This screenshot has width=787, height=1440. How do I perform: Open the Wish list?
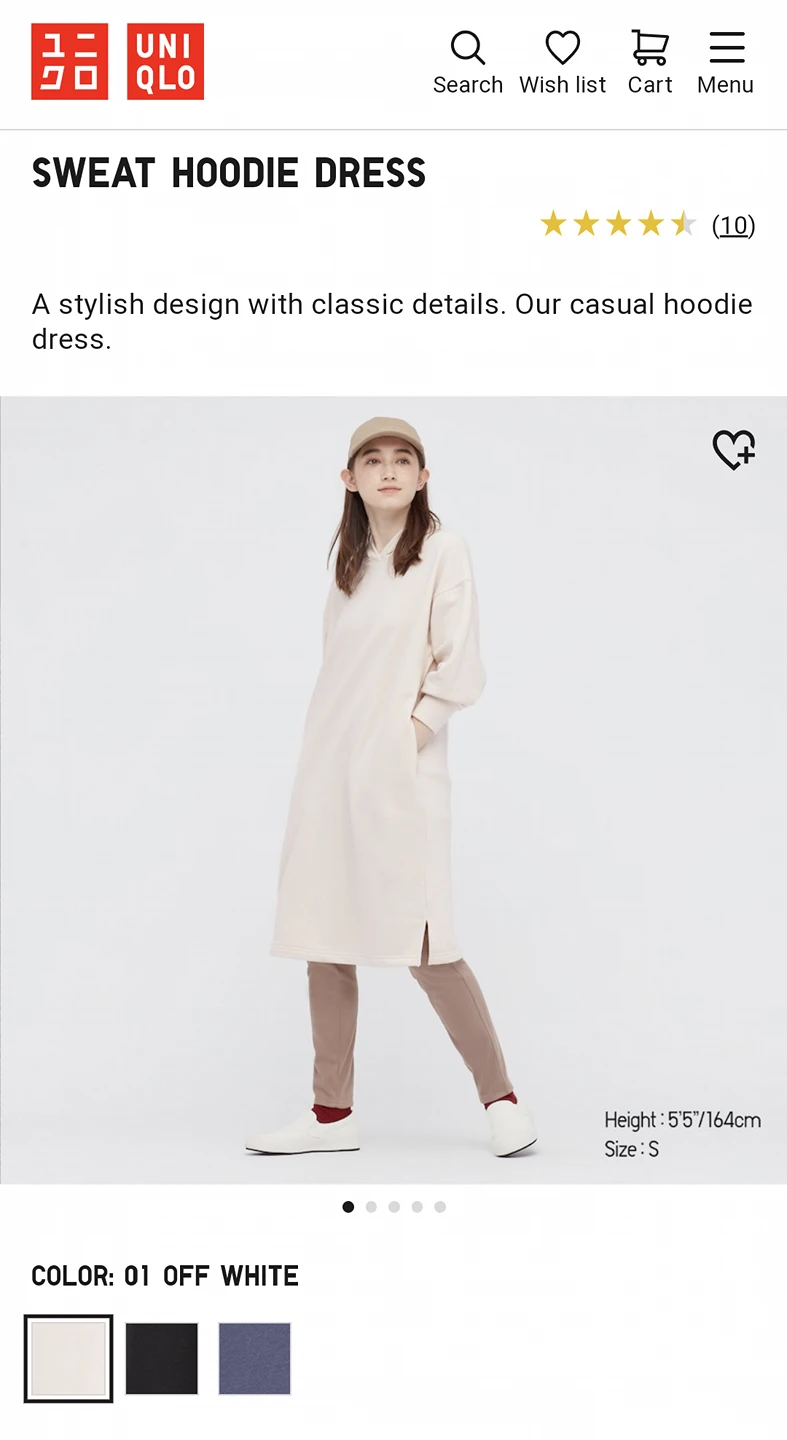click(x=562, y=62)
